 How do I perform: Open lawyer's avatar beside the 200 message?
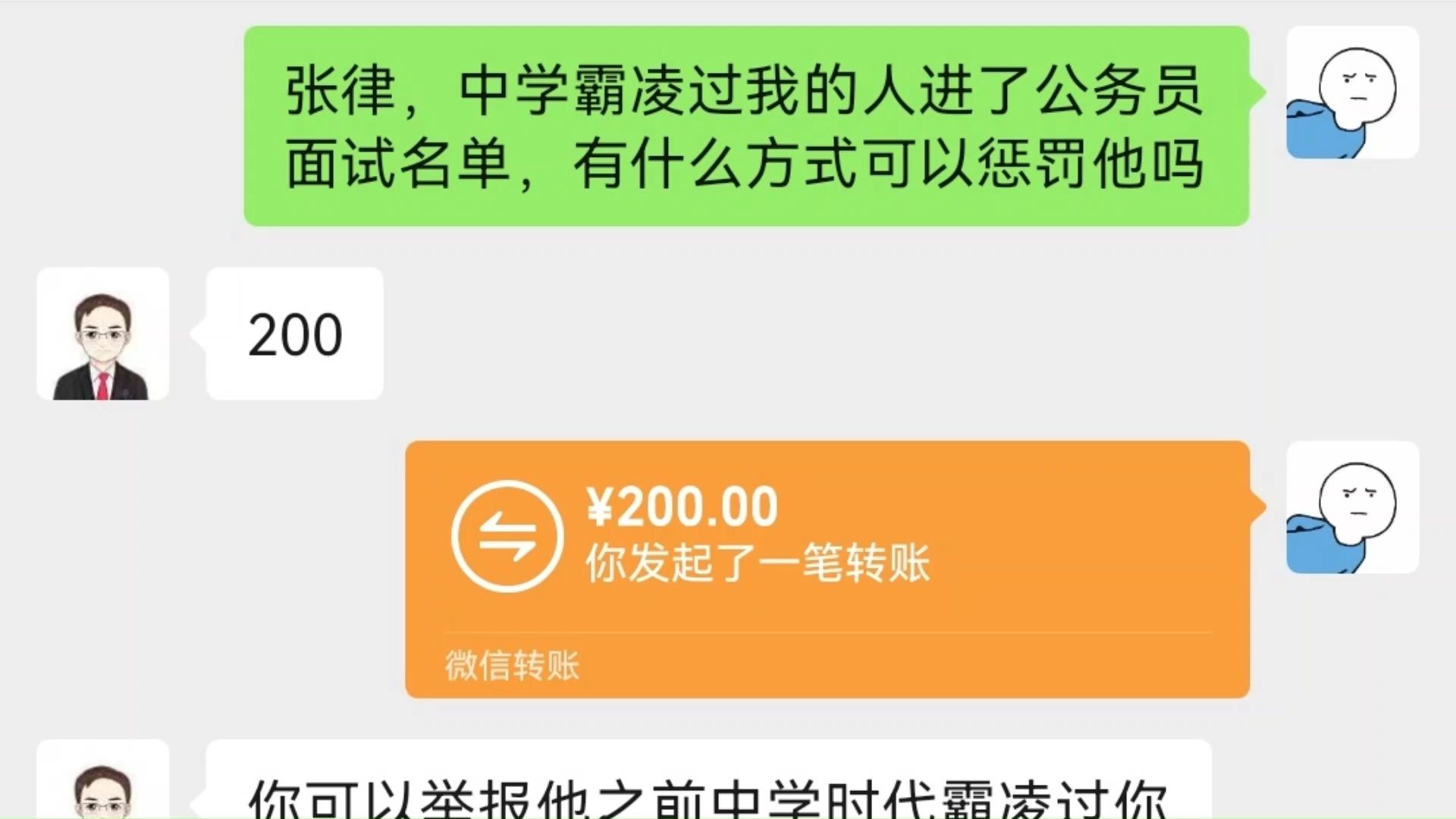tap(102, 334)
